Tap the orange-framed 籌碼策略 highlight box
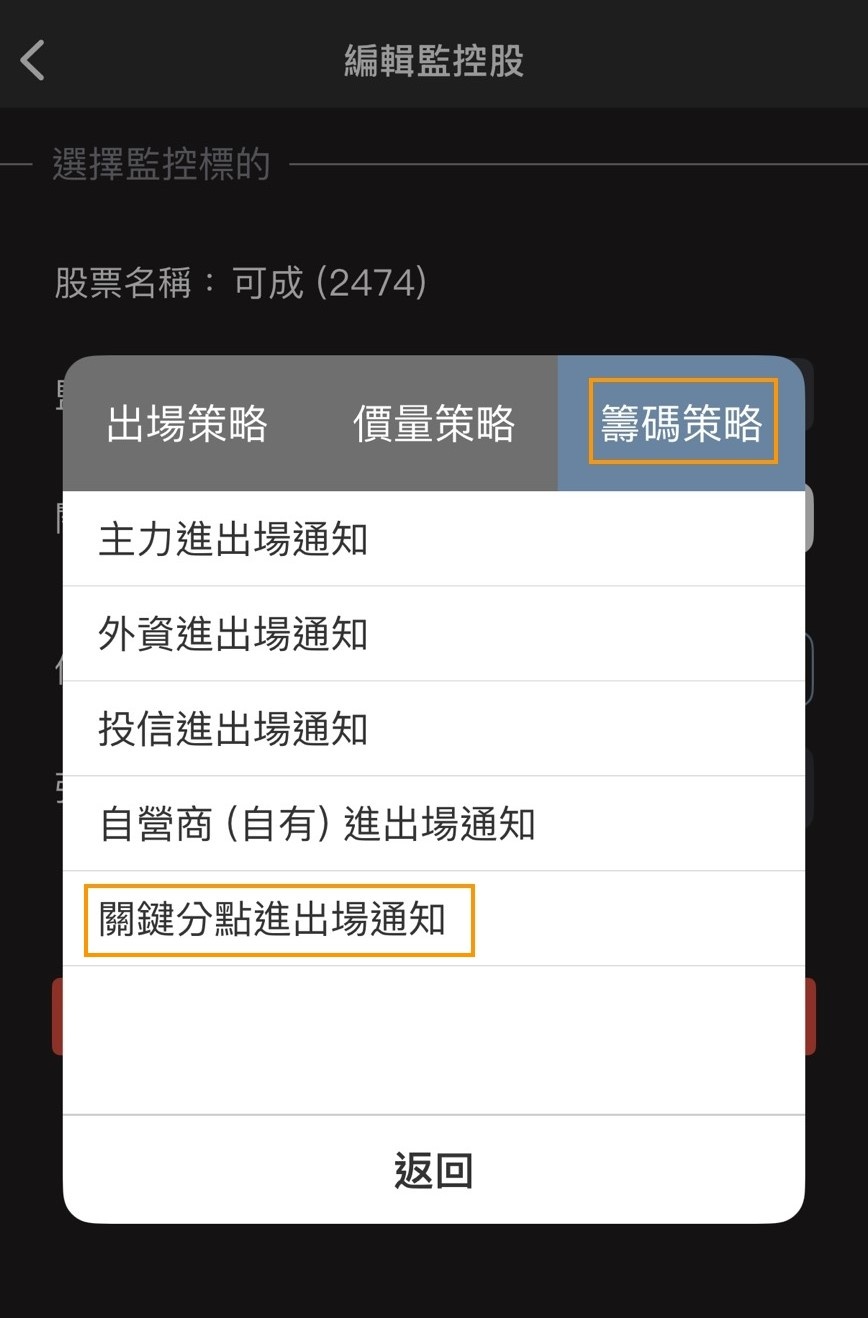This screenshot has width=868, height=1318. (x=682, y=421)
